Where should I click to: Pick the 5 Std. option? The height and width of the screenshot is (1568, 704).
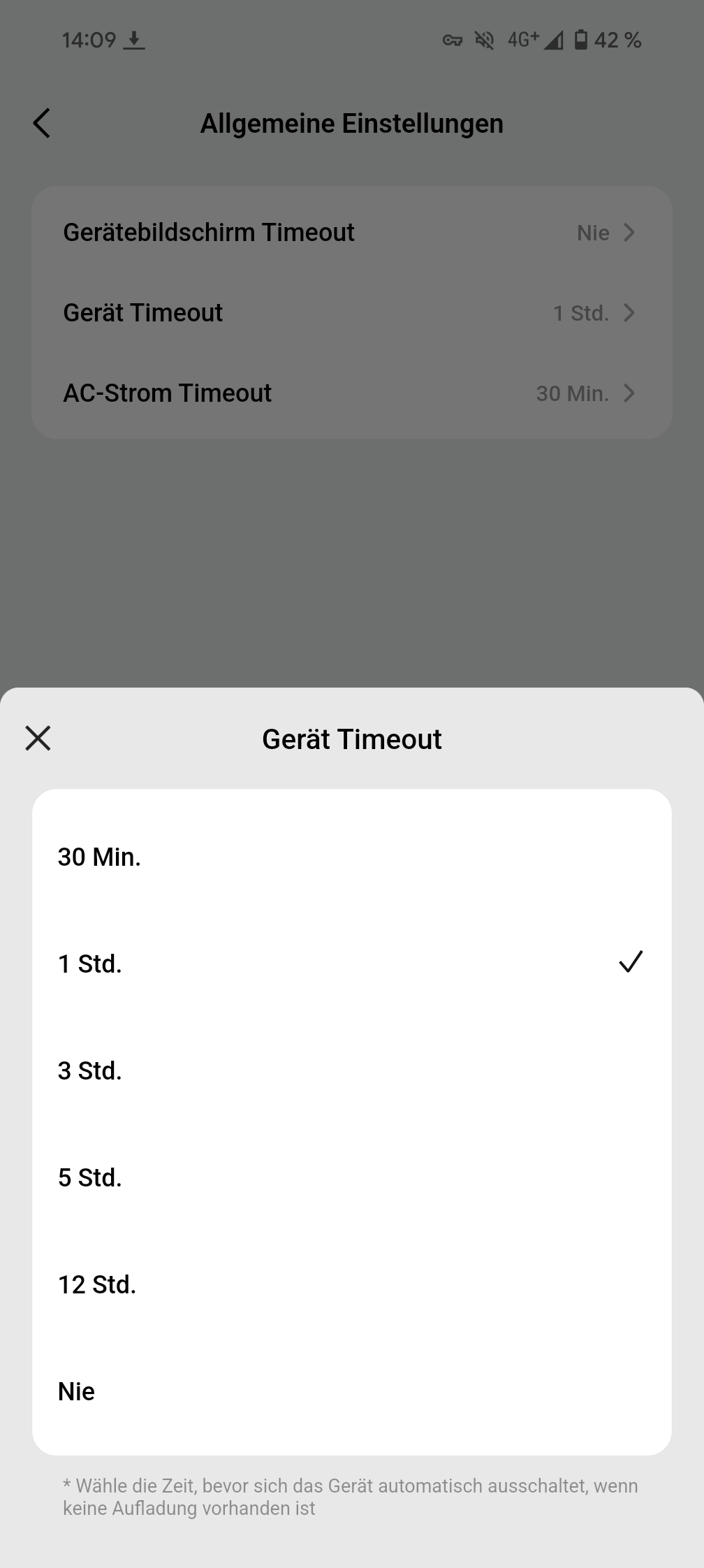(x=352, y=1177)
